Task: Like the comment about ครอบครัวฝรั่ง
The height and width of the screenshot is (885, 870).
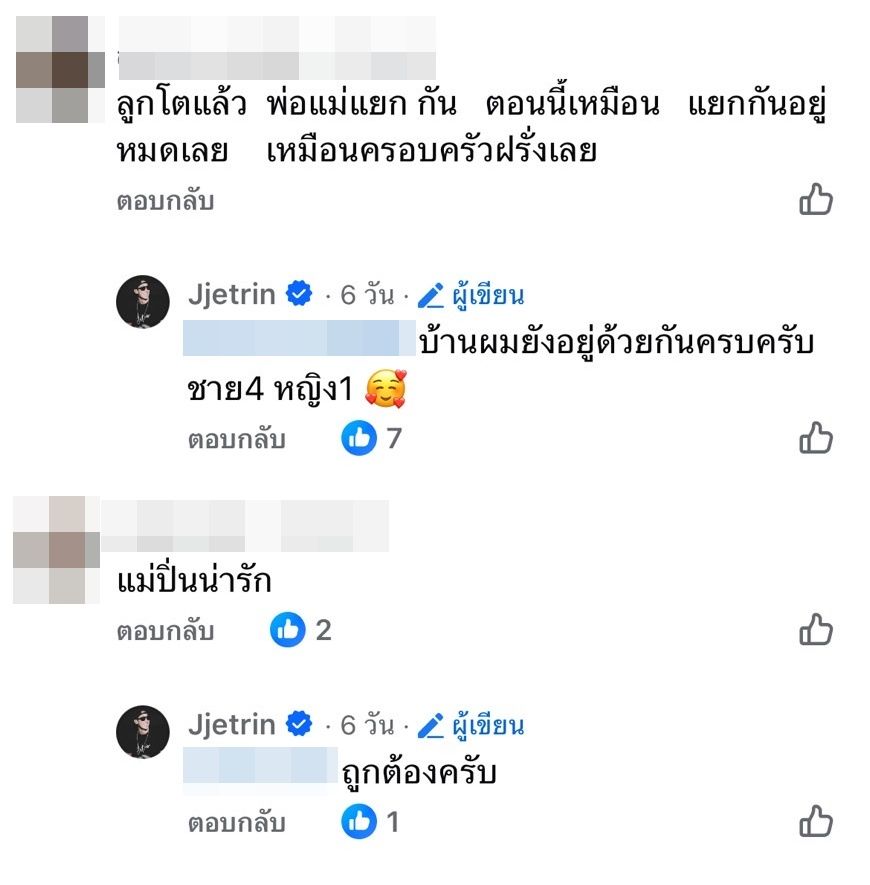Action: (x=816, y=200)
